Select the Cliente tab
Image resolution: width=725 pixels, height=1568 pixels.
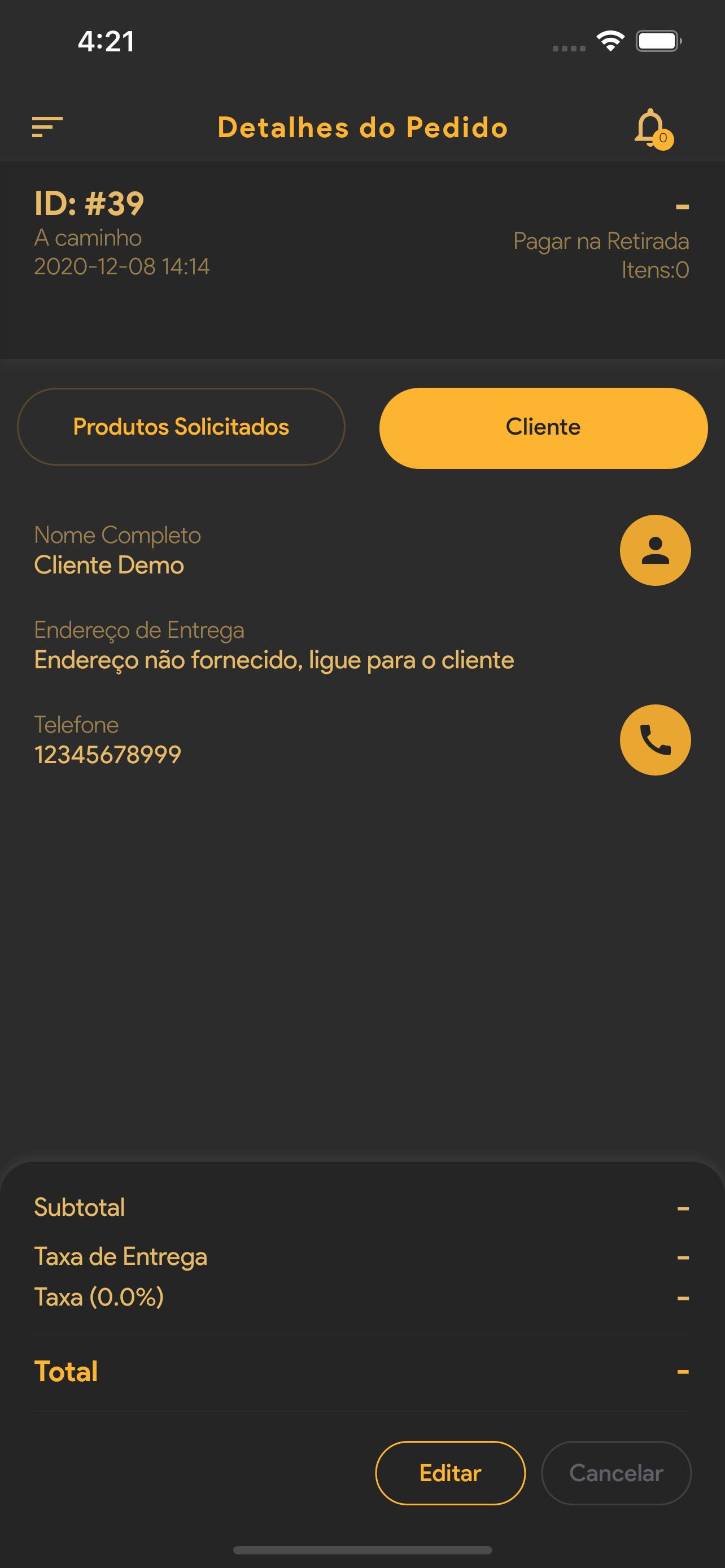pyautogui.click(x=543, y=428)
